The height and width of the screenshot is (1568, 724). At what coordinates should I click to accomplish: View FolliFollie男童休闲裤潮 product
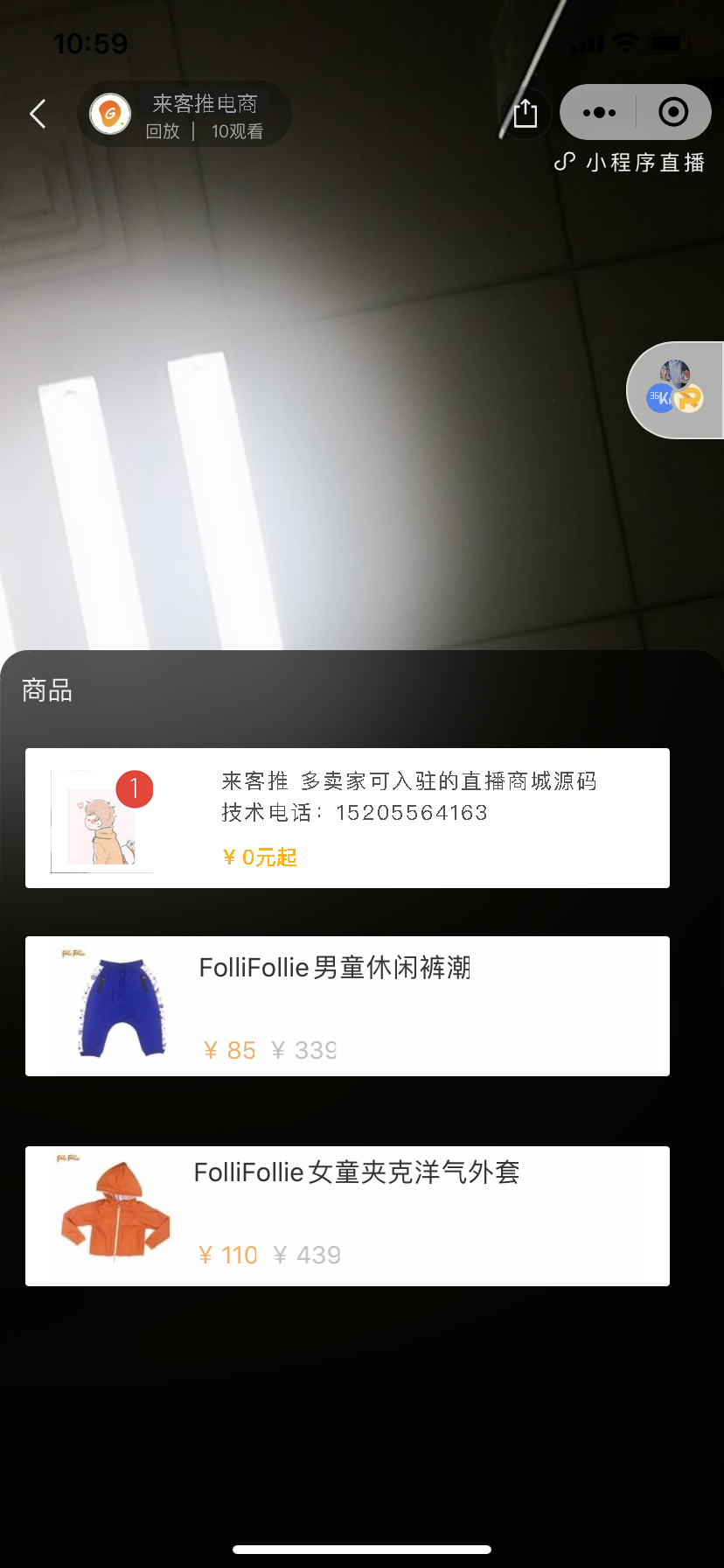(x=347, y=1006)
